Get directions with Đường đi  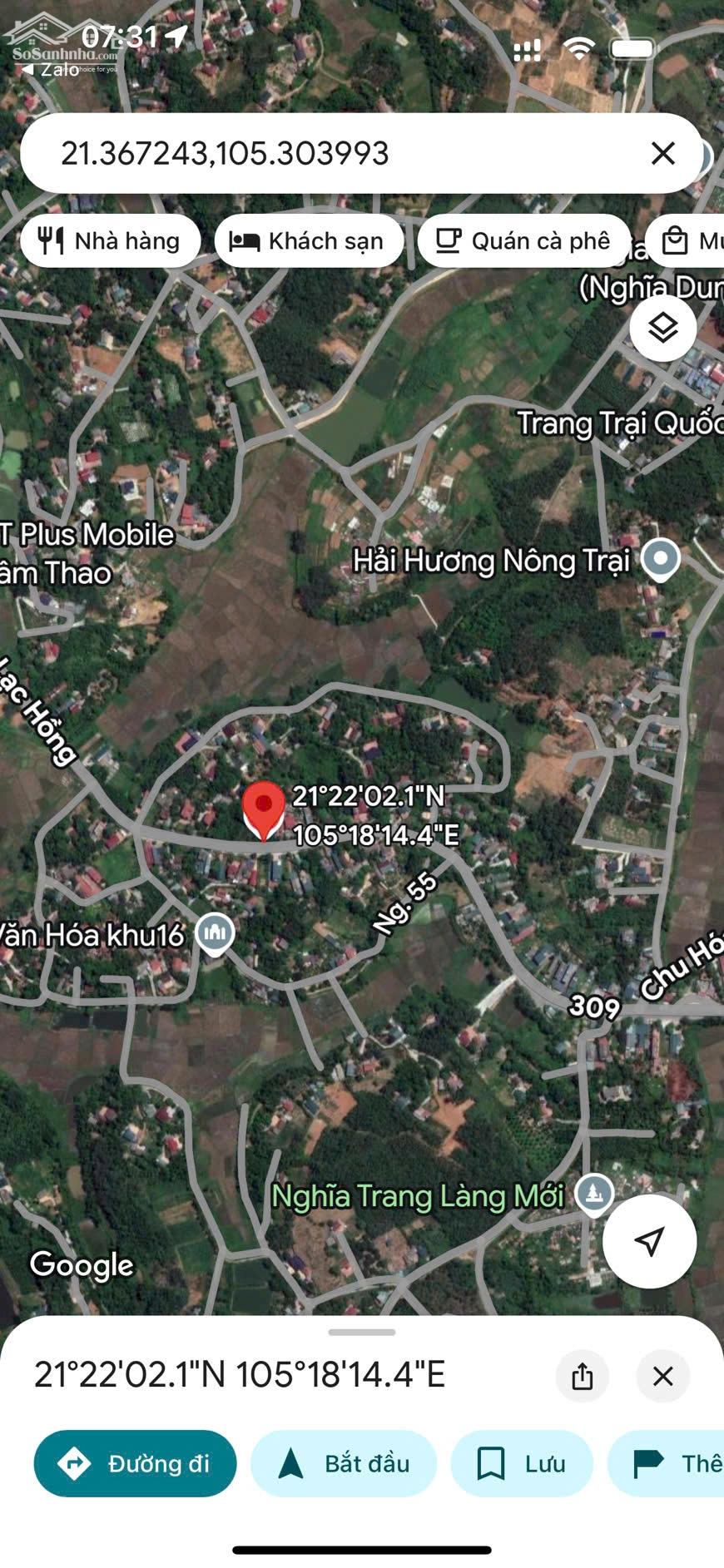click(135, 1463)
